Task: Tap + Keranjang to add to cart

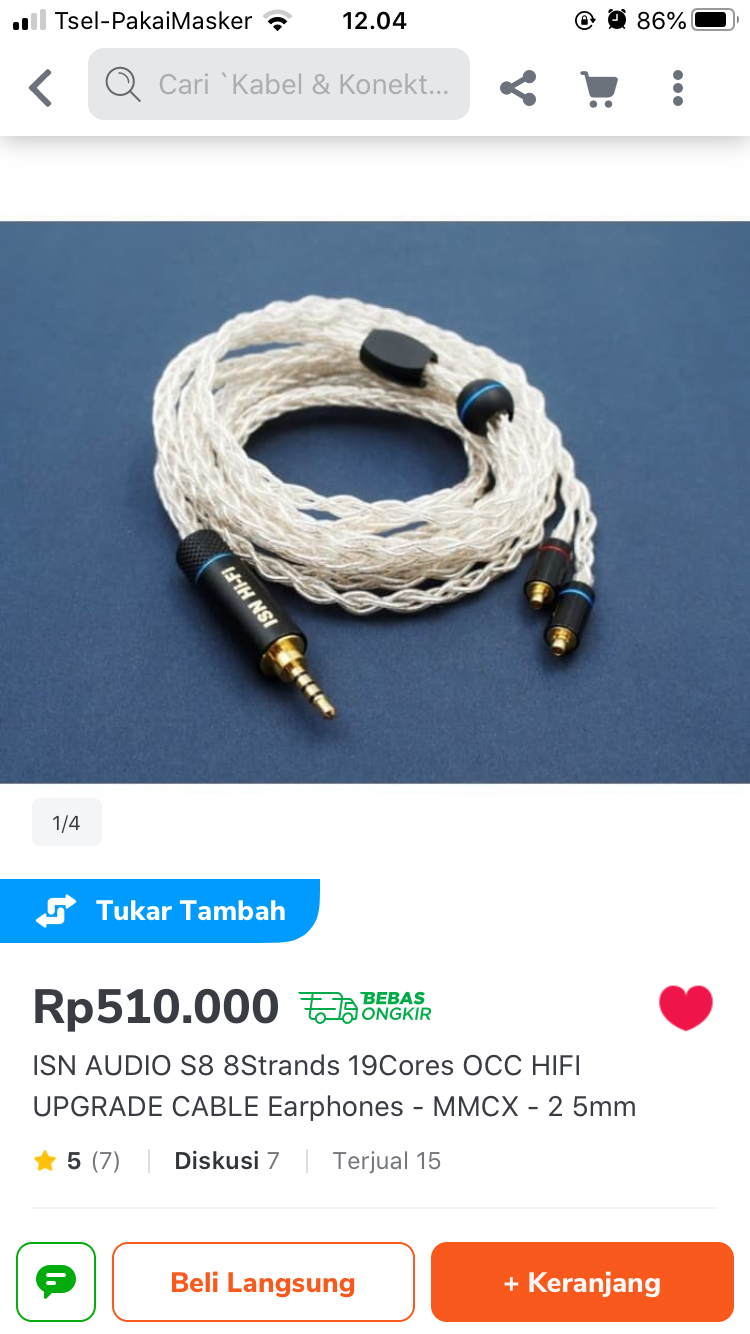Action: (582, 1281)
